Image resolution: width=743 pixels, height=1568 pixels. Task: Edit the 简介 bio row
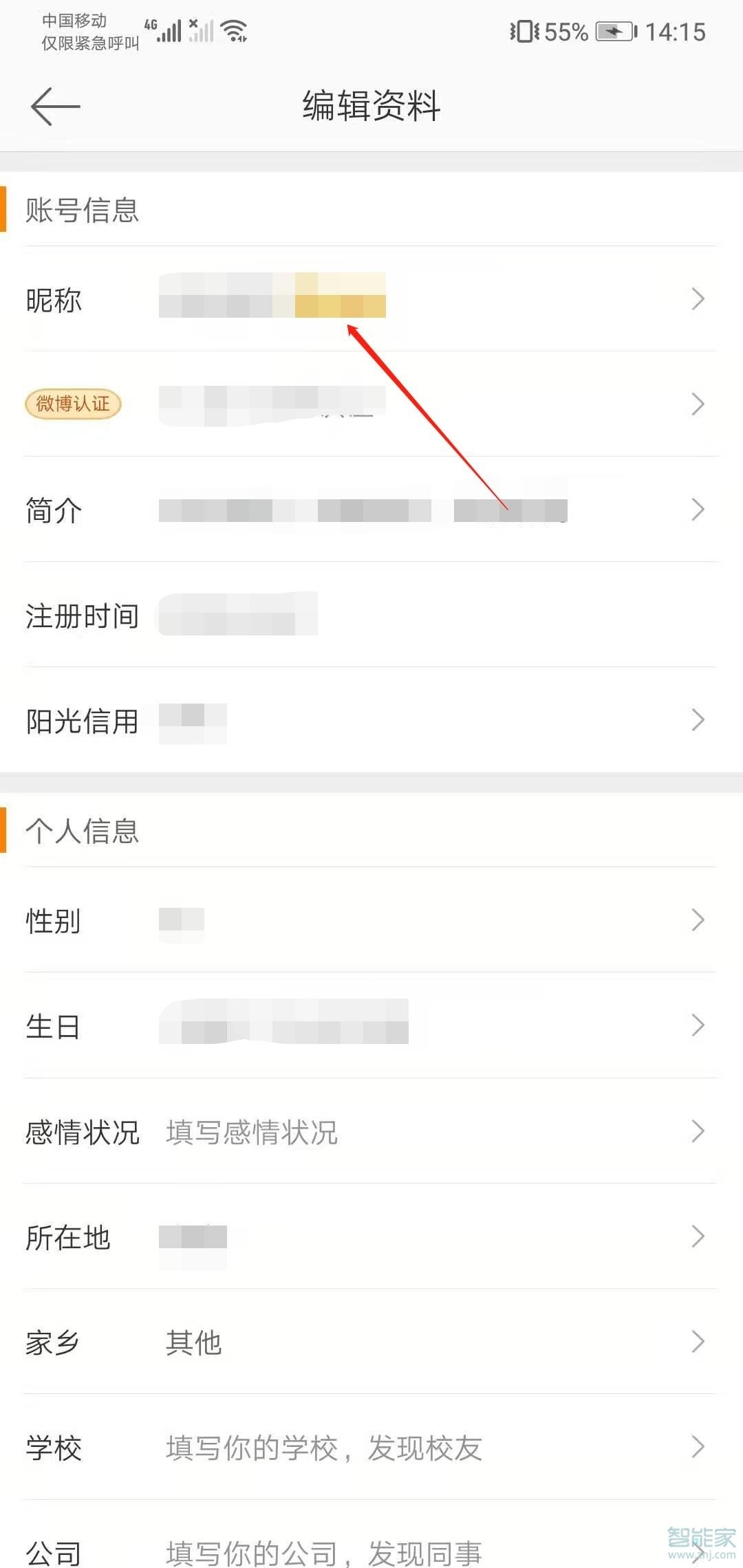[371, 509]
